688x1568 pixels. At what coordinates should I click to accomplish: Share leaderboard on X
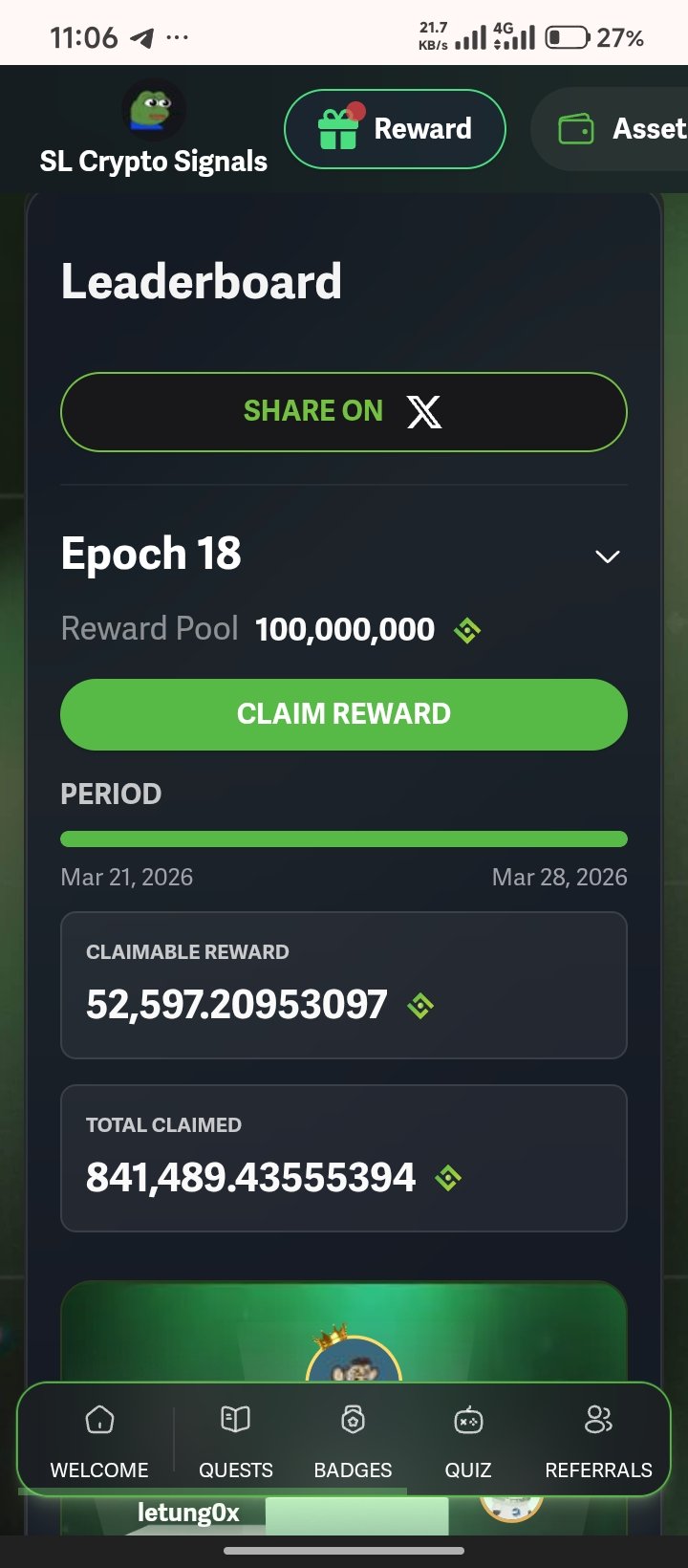[x=344, y=412]
